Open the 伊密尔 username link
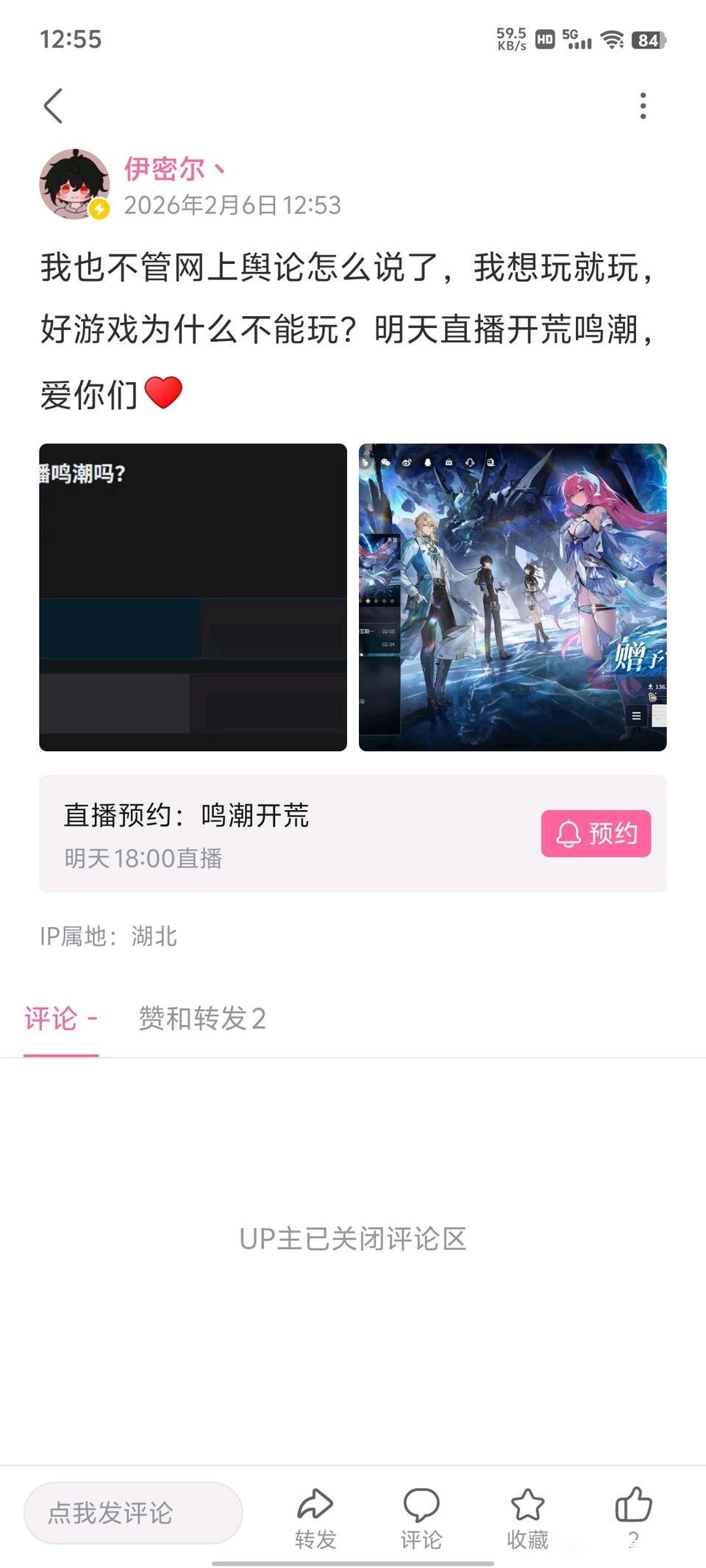Screen dimensions: 706x1568 point(165,169)
